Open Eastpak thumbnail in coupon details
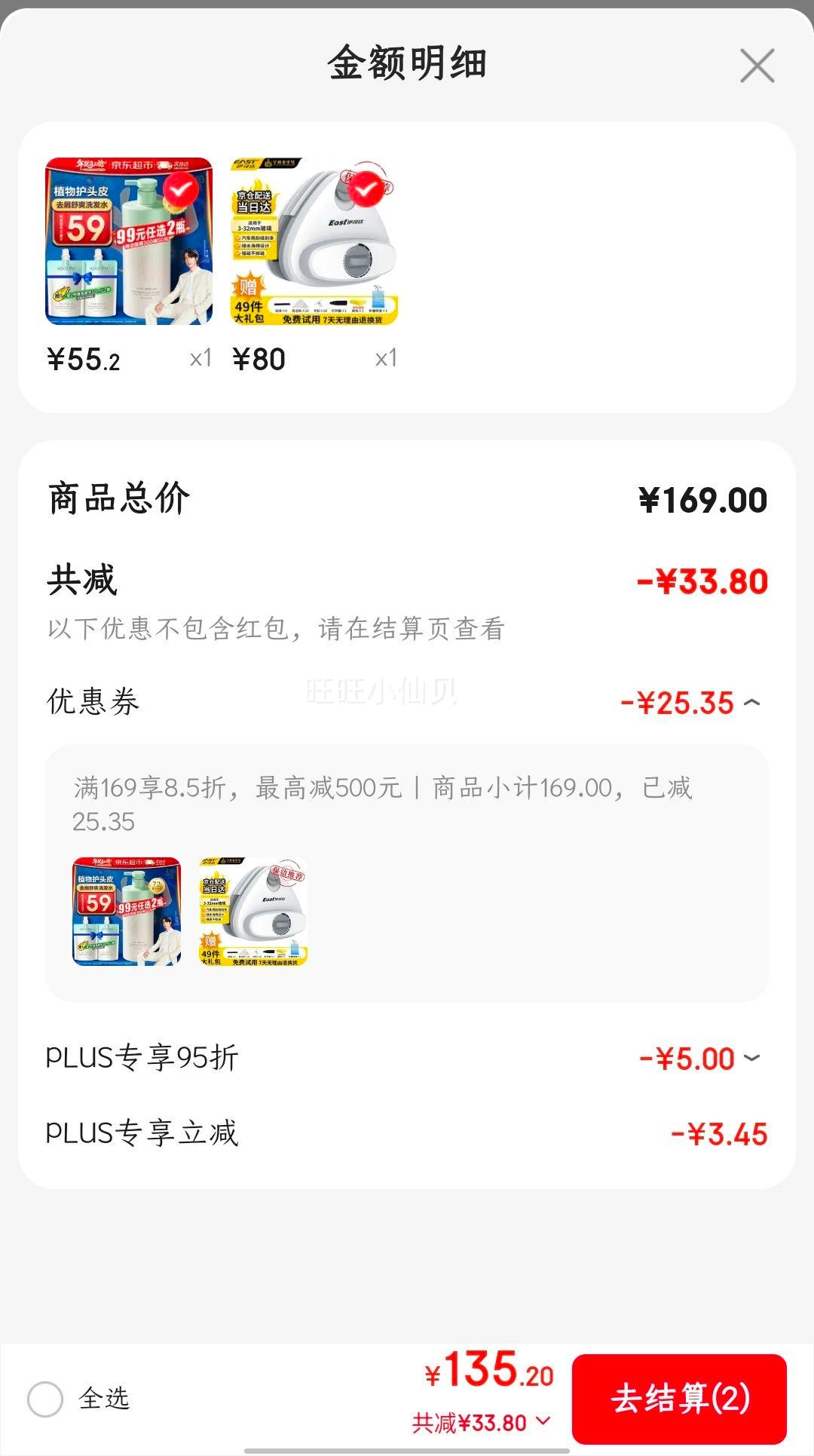This screenshot has width=814, height=1456. tap(253, 911)
